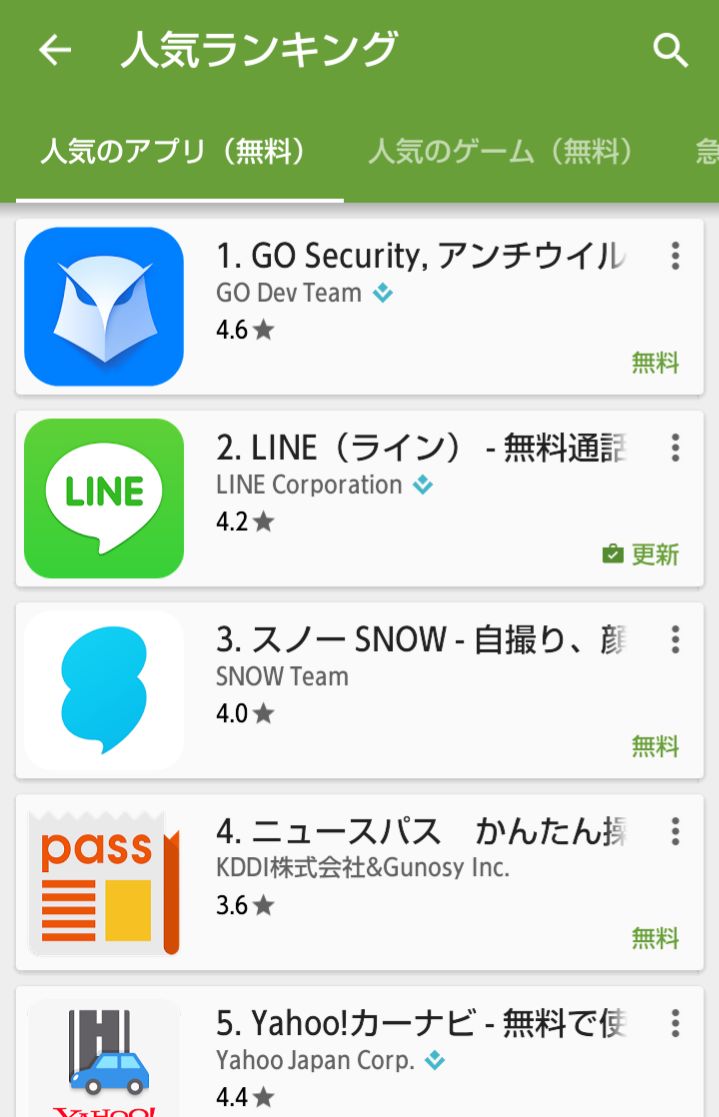Open overflow menu for GO Security
The height and width of the screenshot is (1117, 719).
[676, 256]
